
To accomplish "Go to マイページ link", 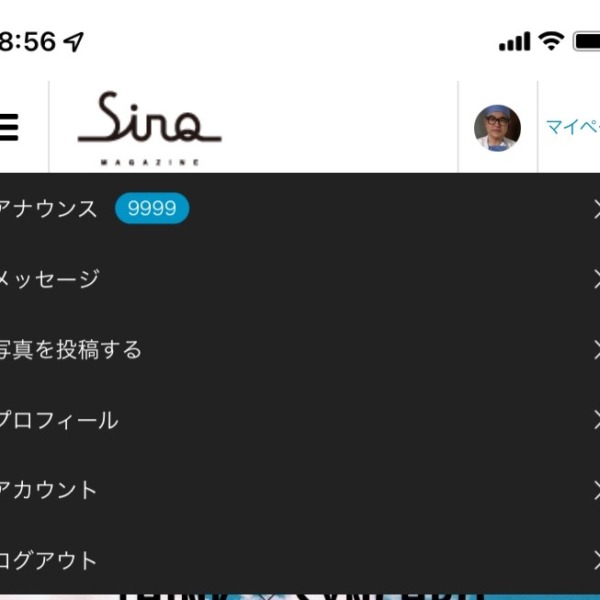I will (571, 127).
